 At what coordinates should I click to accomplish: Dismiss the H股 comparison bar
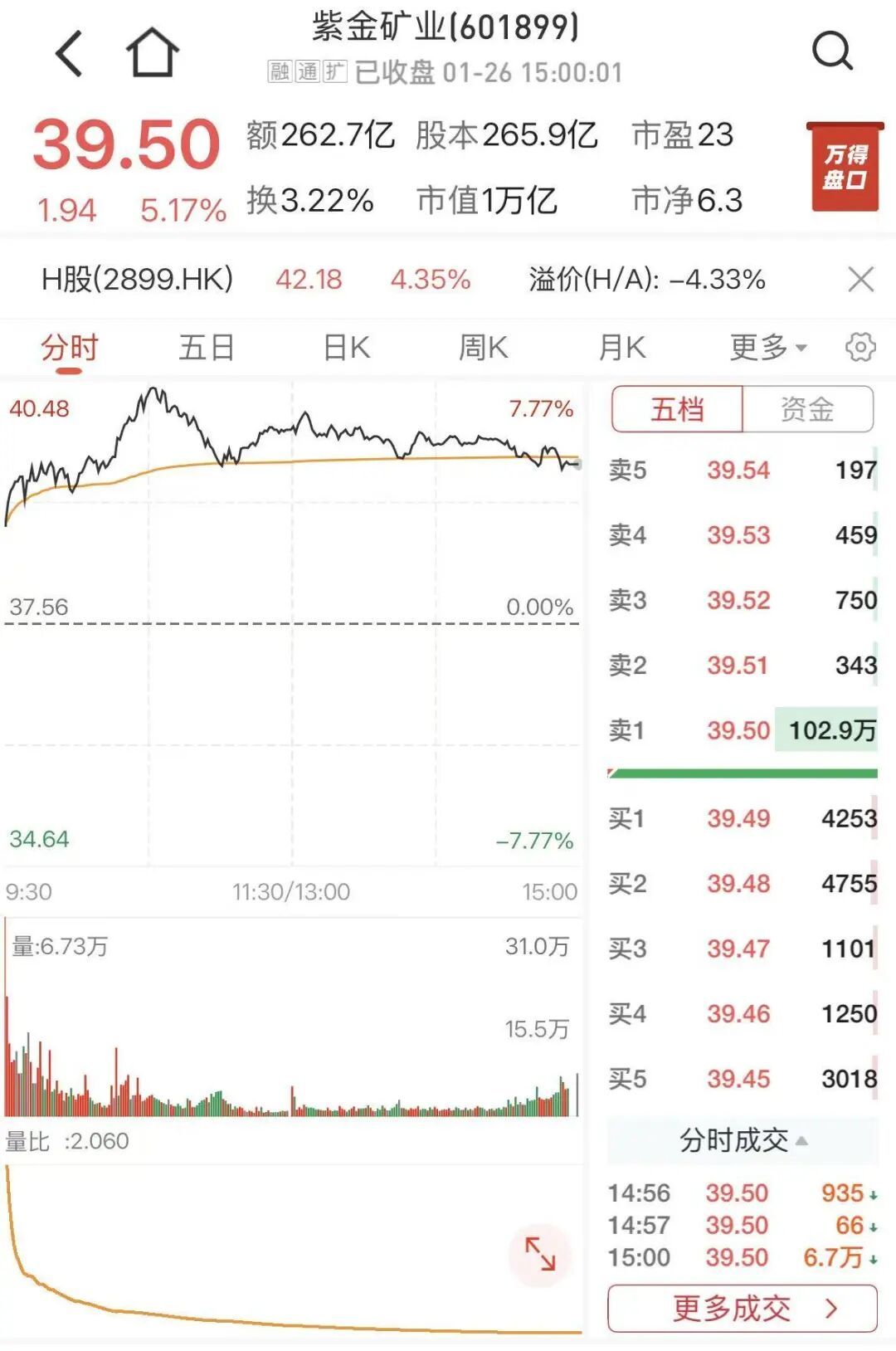click(861, 280)
